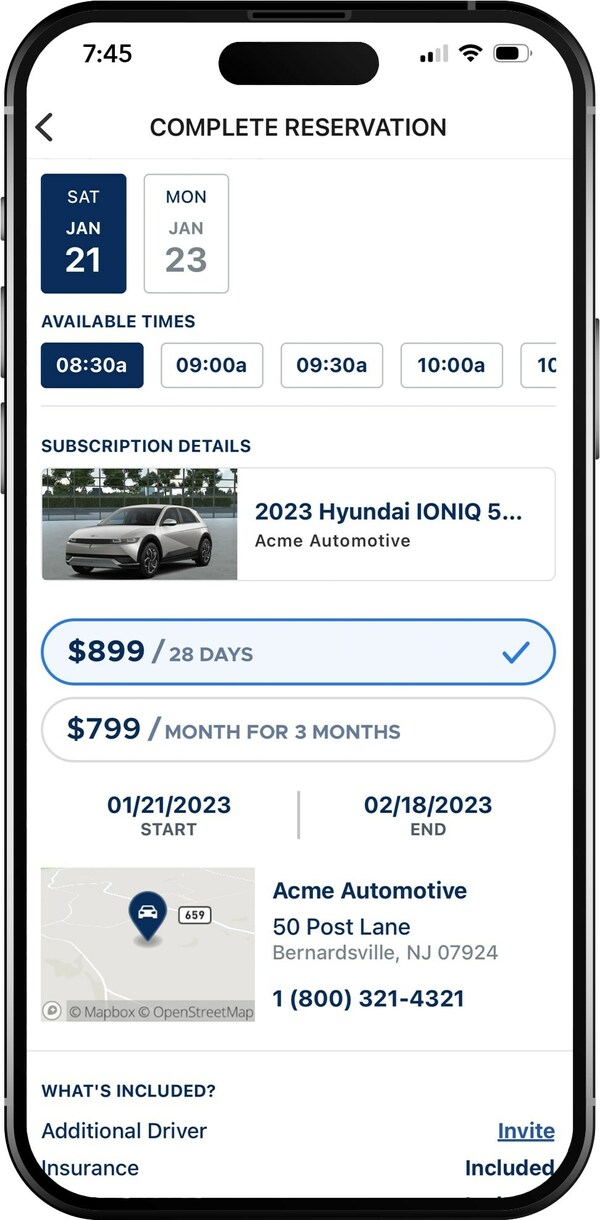Choose the $799 / month for 3 months plan
600x1220 pixels.
[298, 730]
